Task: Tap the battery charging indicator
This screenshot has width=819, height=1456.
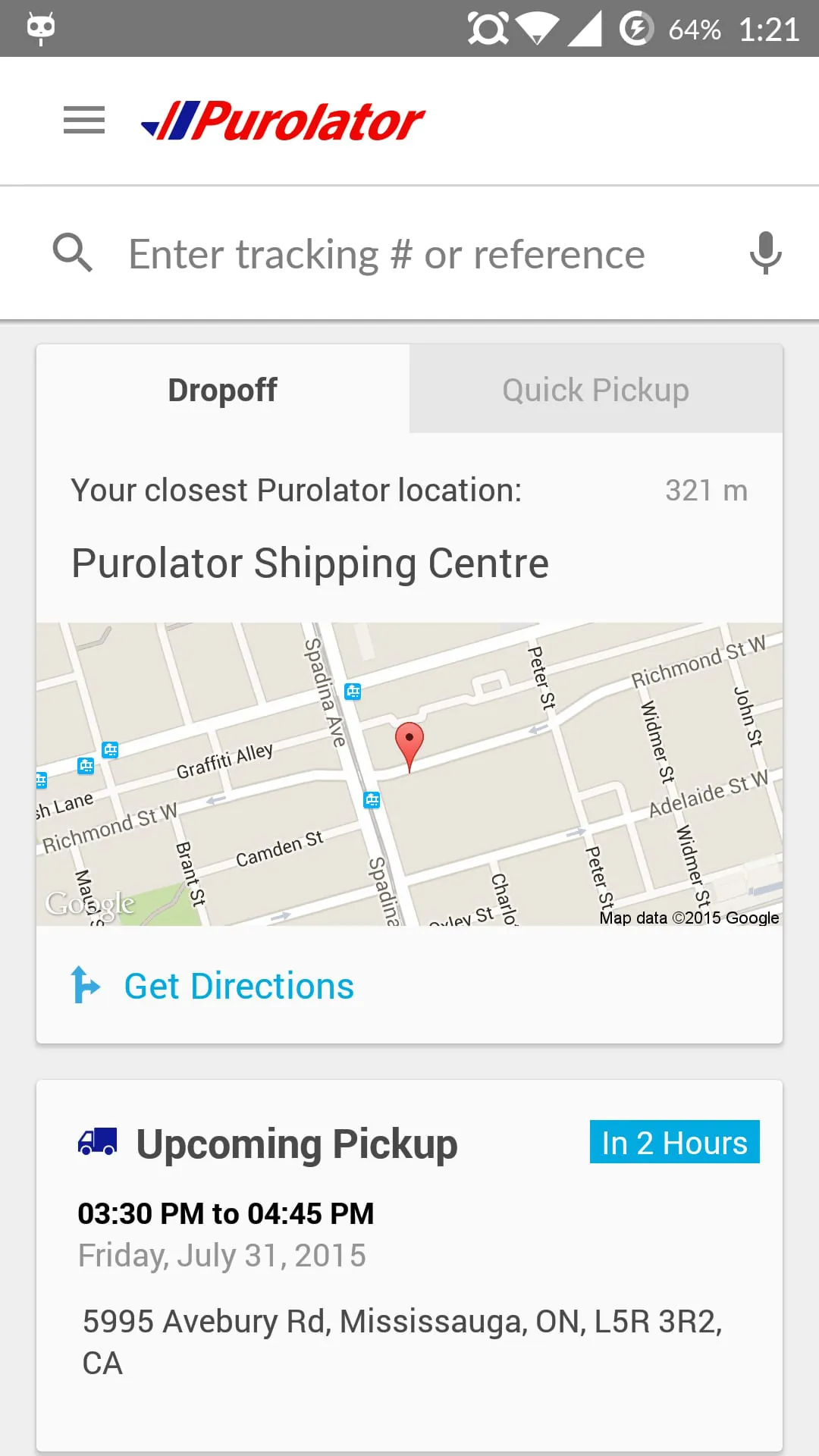Action: pos(637,27)
